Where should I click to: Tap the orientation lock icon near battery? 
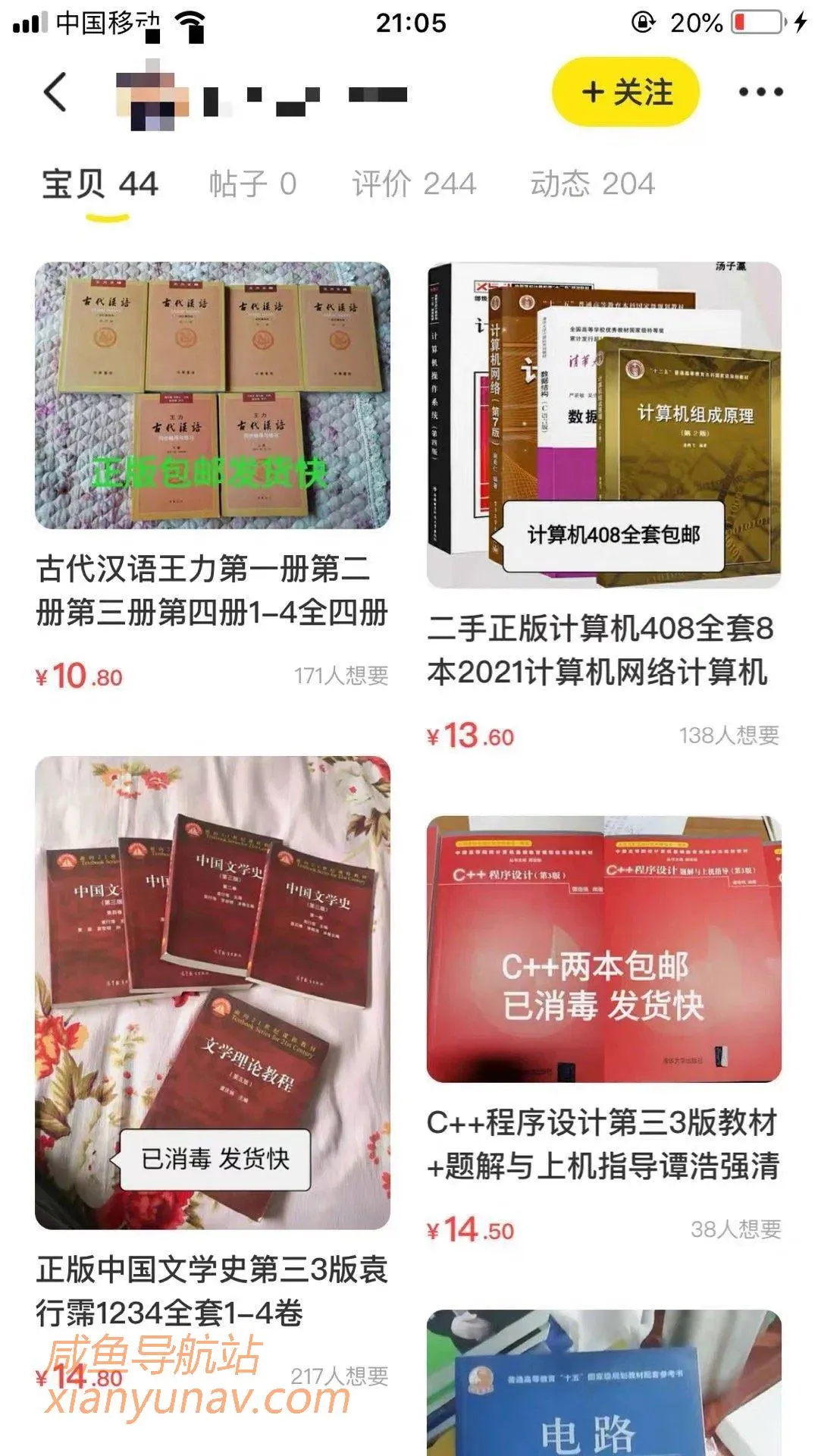(644, 23)
